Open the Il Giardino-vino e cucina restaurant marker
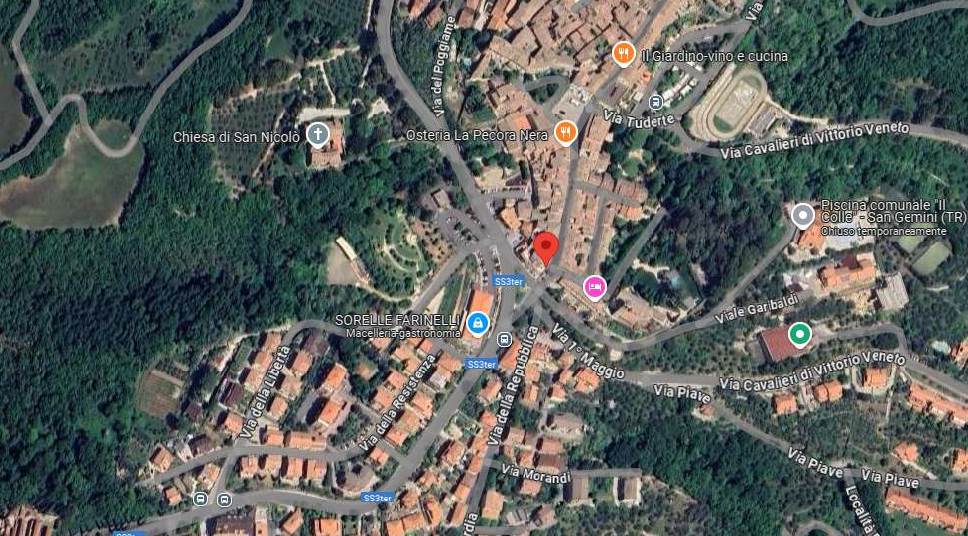Image resolution: width=968 pixels, height=536 pixels. [624, 54]
